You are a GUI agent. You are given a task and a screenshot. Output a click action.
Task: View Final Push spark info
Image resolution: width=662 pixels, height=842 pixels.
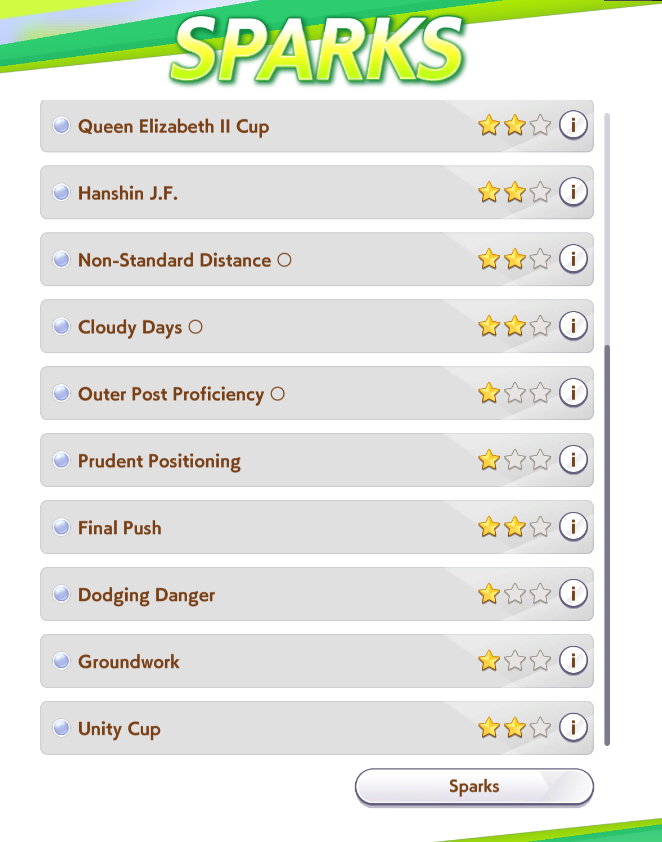(x=573, y=526)
